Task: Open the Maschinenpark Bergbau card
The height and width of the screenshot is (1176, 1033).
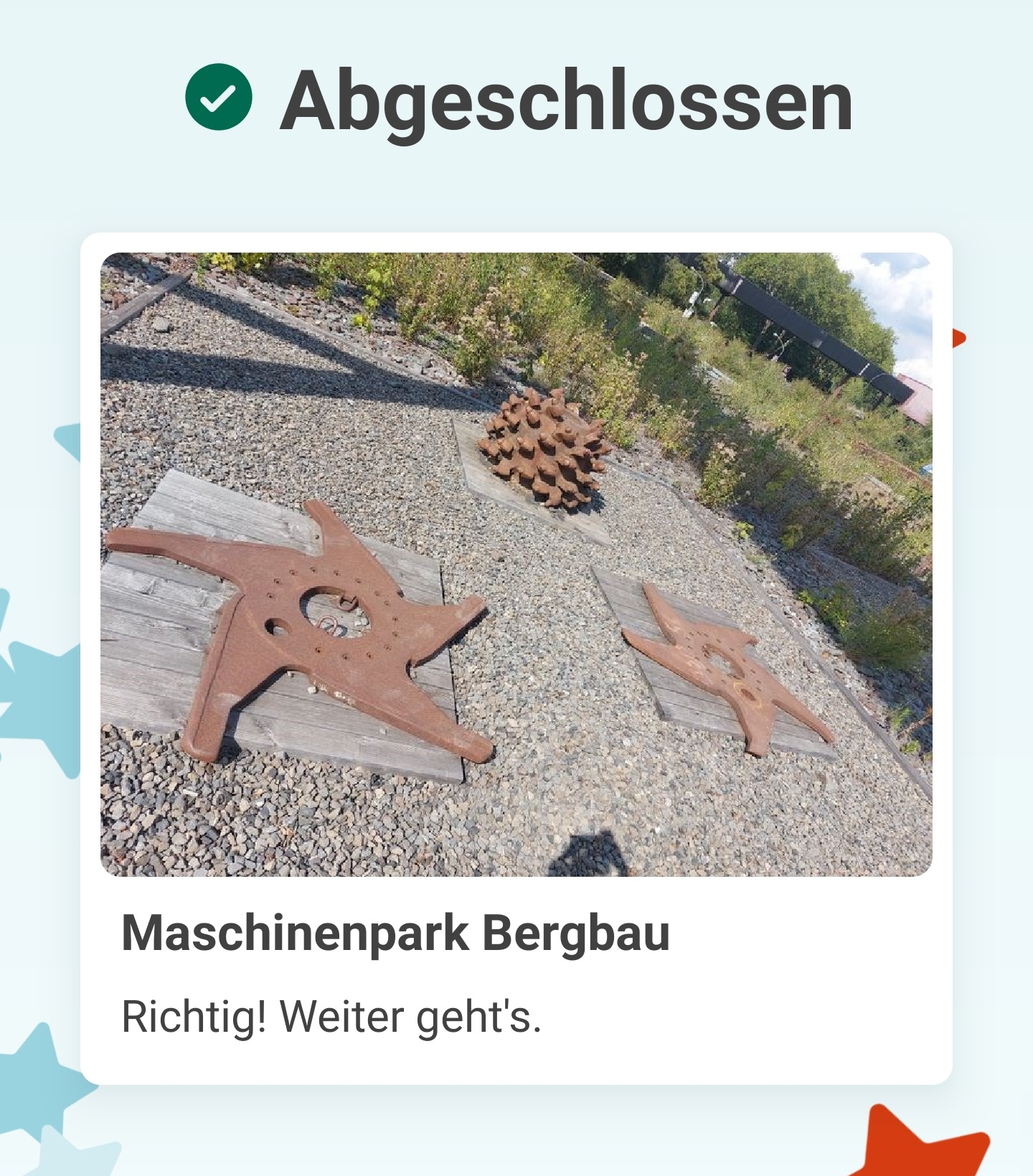Action: click(516, 657)
